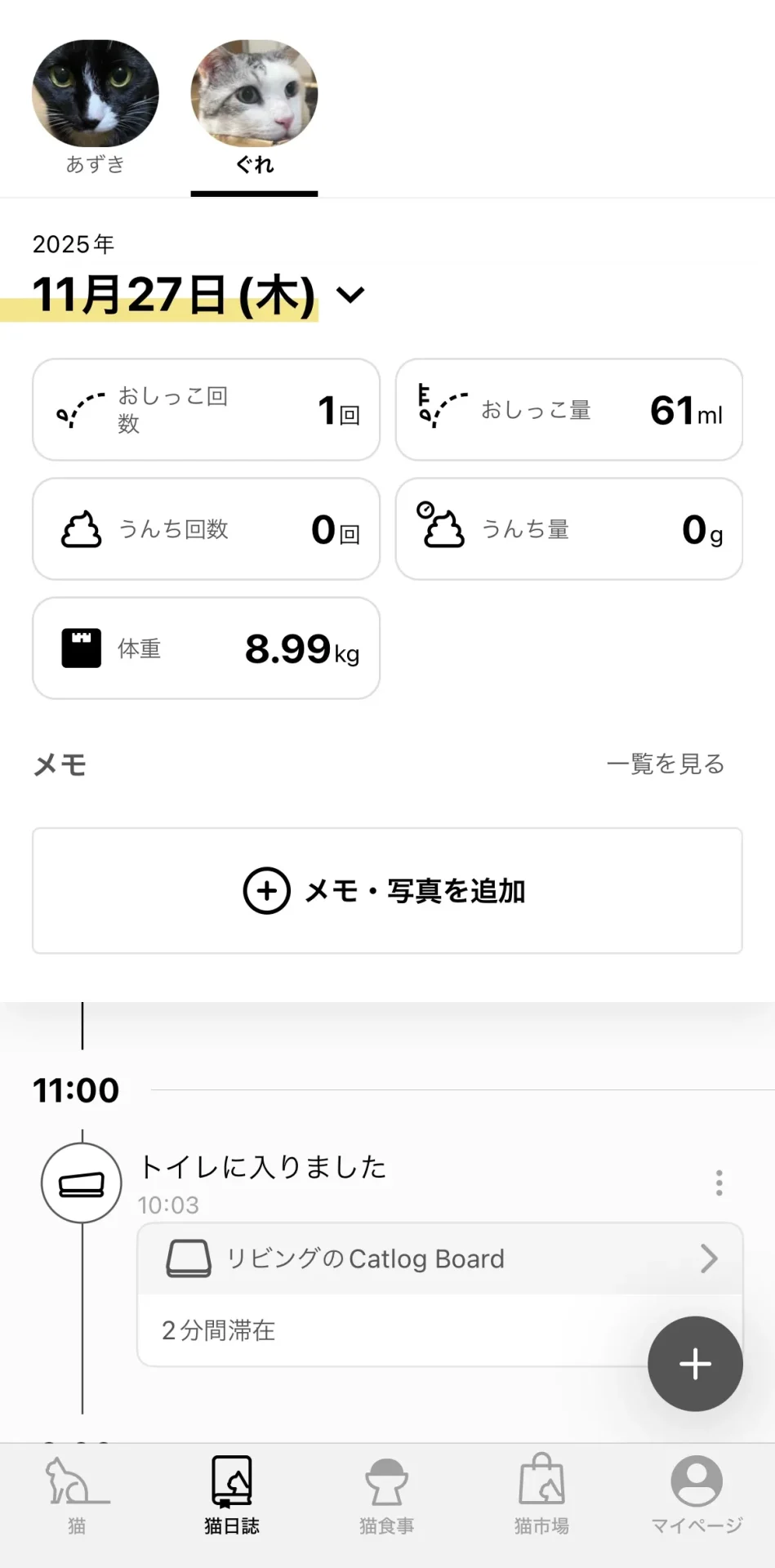Open the おしっこ量 card
The image size is (775, 1568).
click(568, 410)
